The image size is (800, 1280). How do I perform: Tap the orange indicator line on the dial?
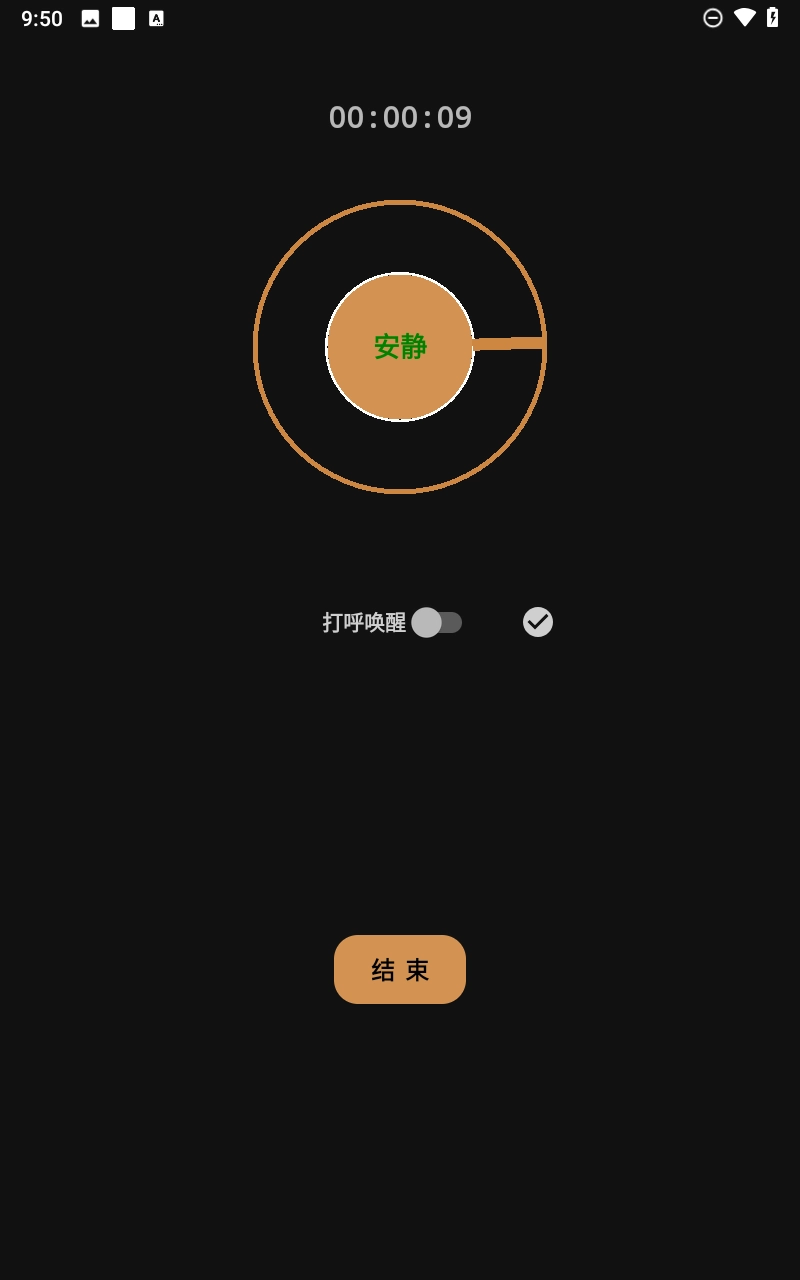pyautogui.click(x=510, y=345)
